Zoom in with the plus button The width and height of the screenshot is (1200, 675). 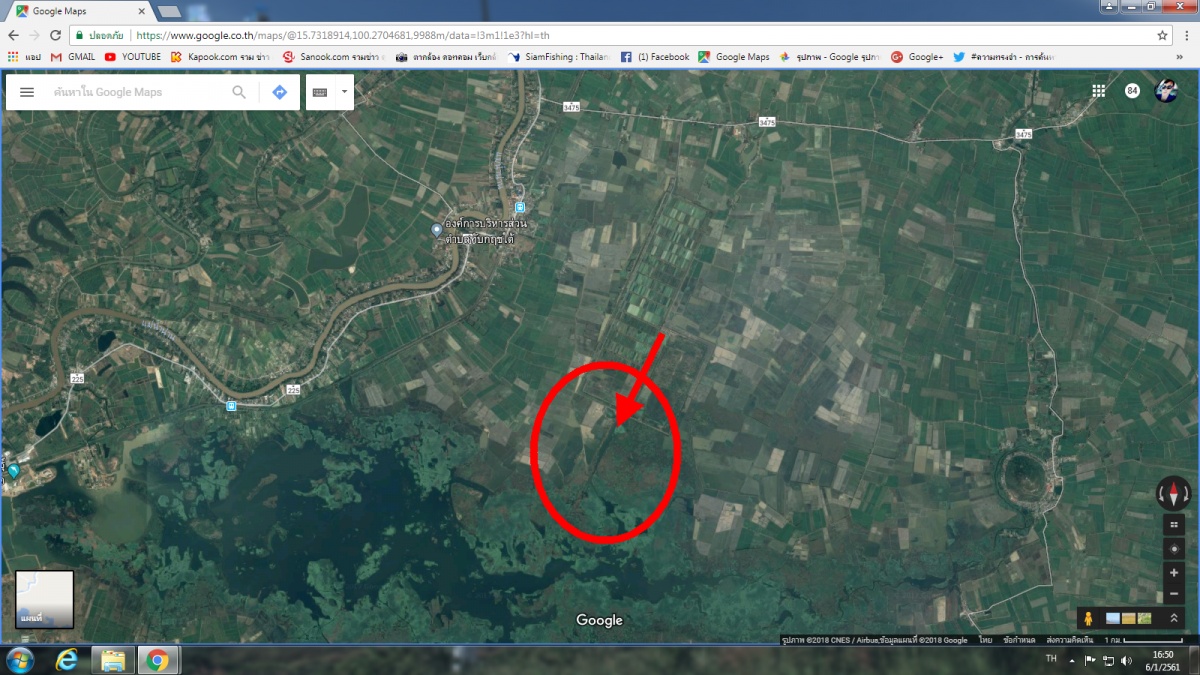point(1174,574)
